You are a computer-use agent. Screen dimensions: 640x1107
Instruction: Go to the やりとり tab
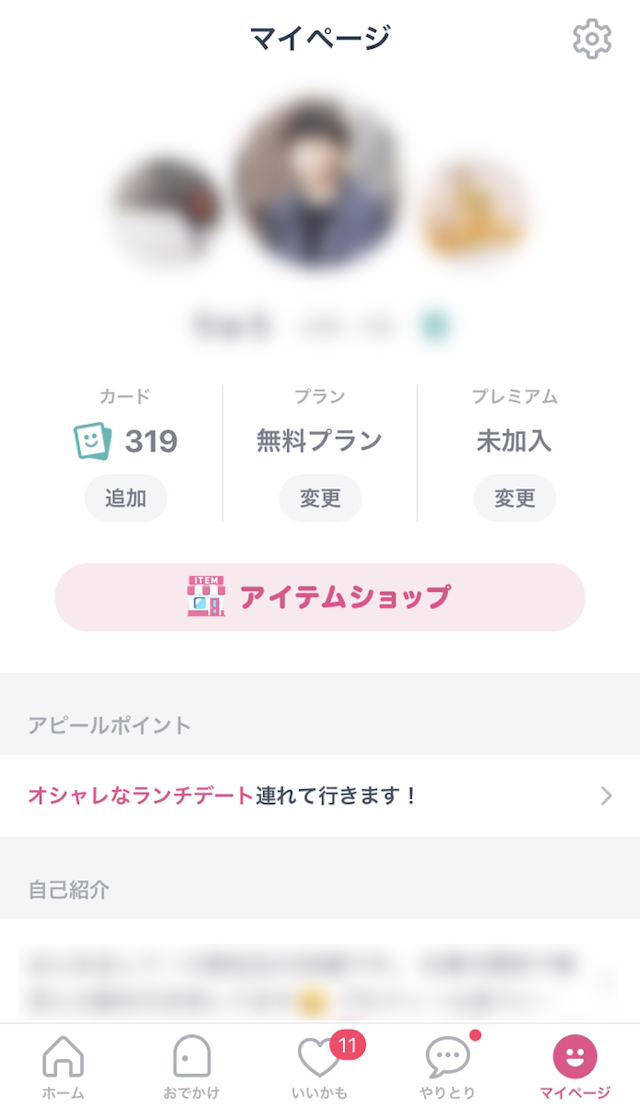tap(447, 1066)
